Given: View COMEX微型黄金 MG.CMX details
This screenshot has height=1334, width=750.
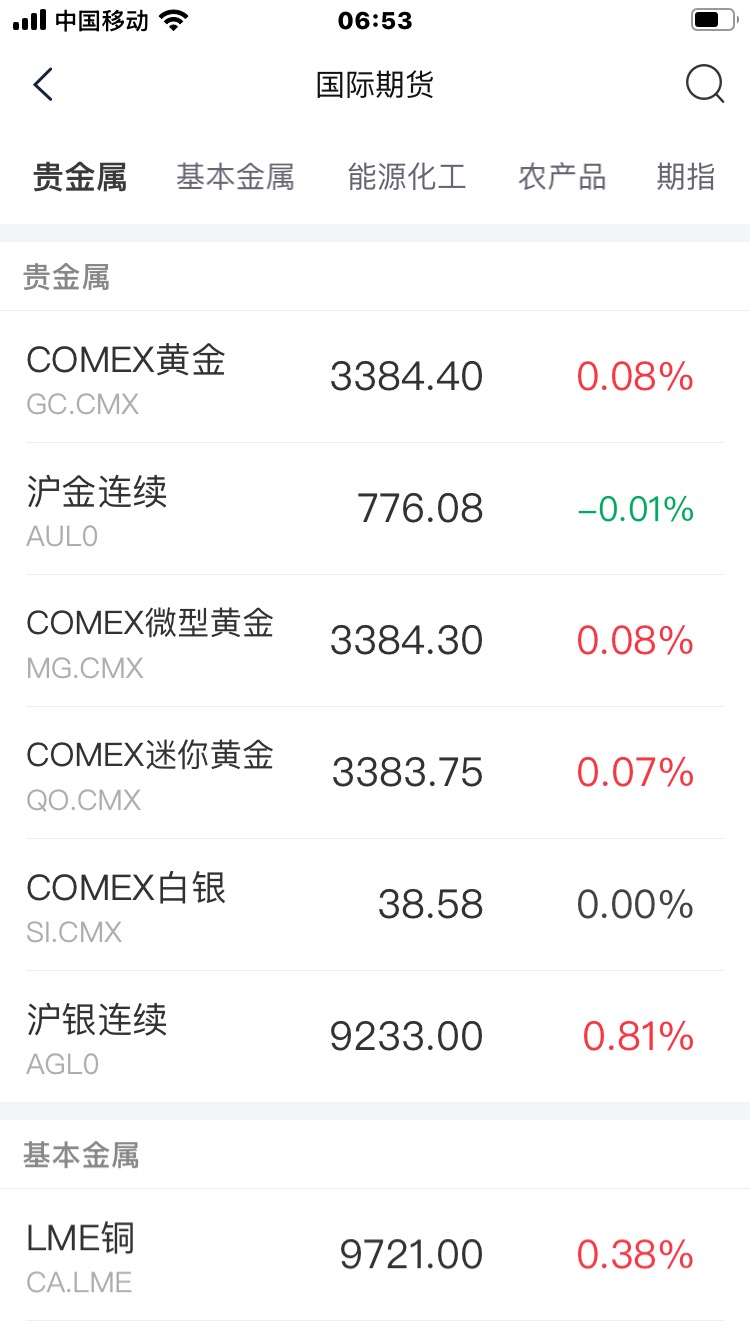Looking at the screenshot, I should pyautogui.click(x=375, y=641).
